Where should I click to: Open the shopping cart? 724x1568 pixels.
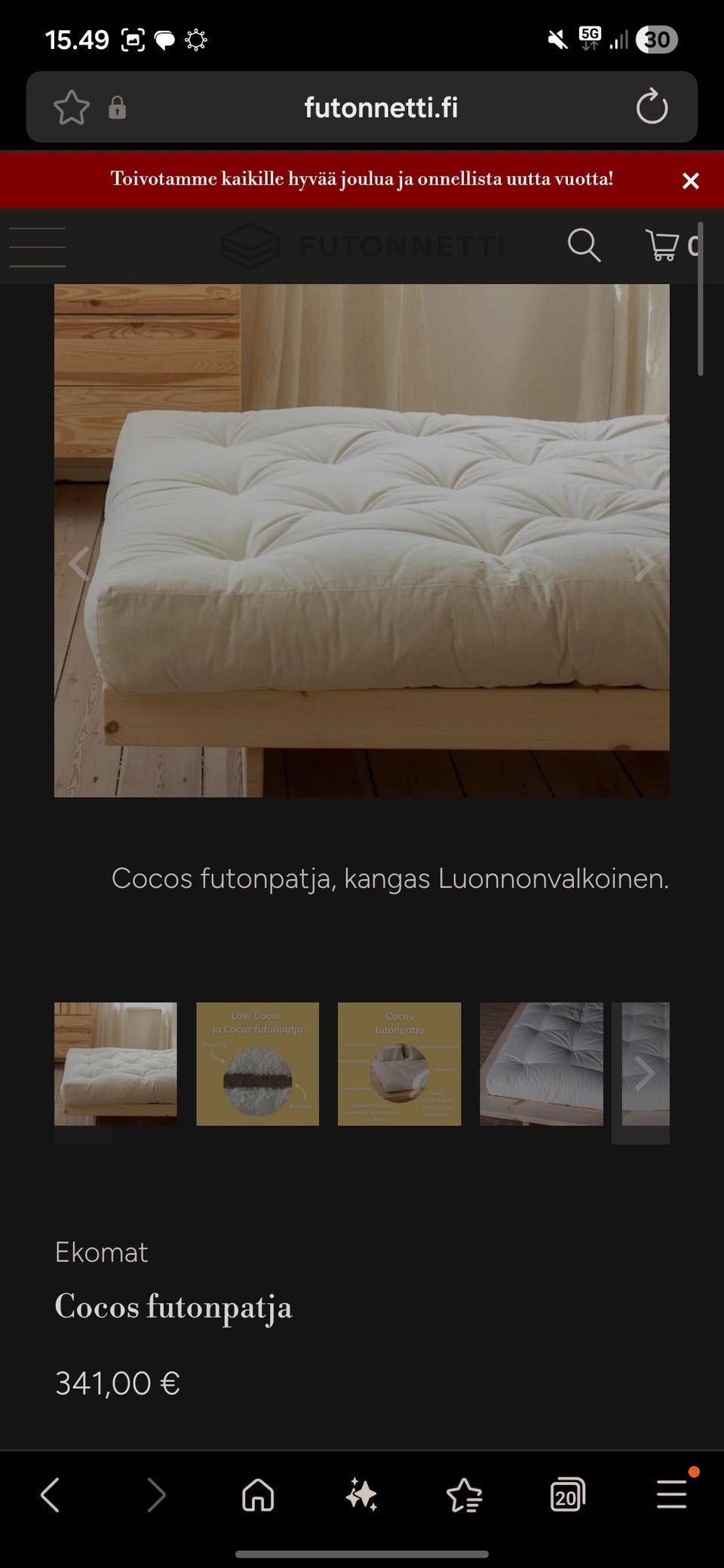[664, 246]
